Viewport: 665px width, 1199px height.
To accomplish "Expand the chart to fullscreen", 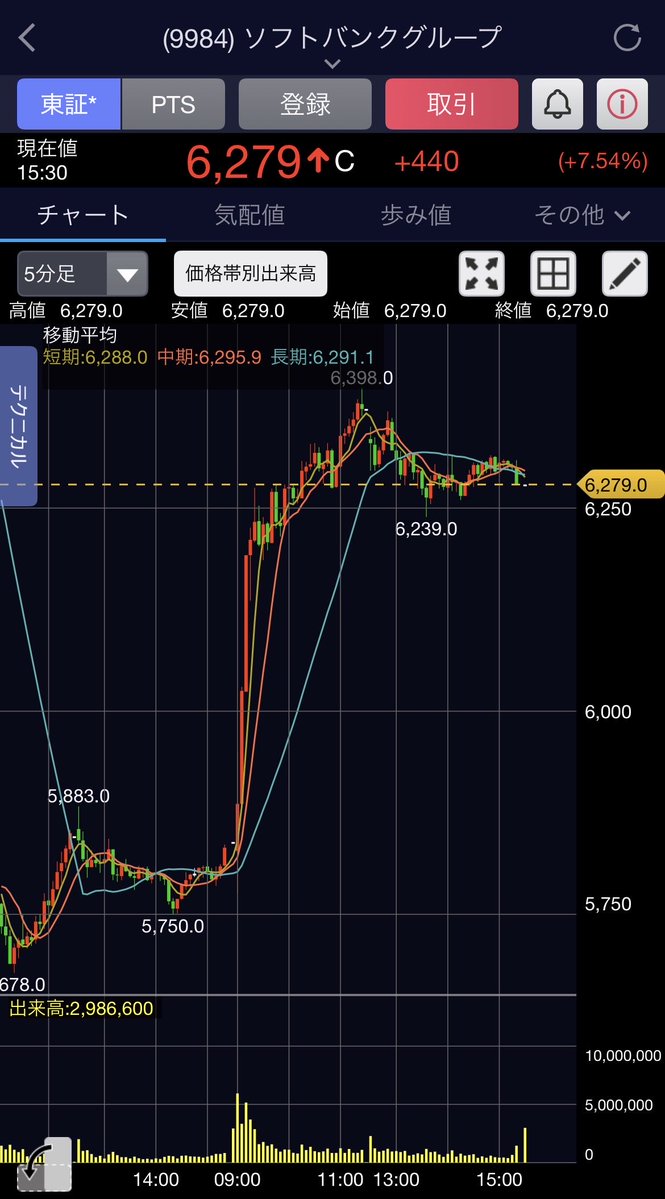I will click(482, 274).
